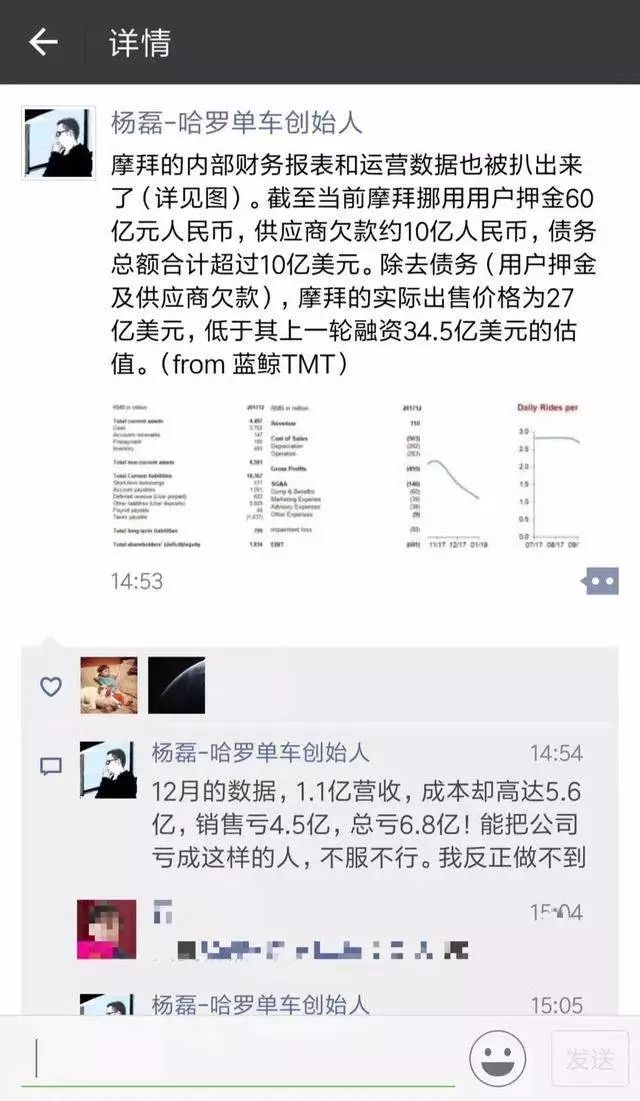
Task: Open the emoji picker
Action: coord(498,1058)
